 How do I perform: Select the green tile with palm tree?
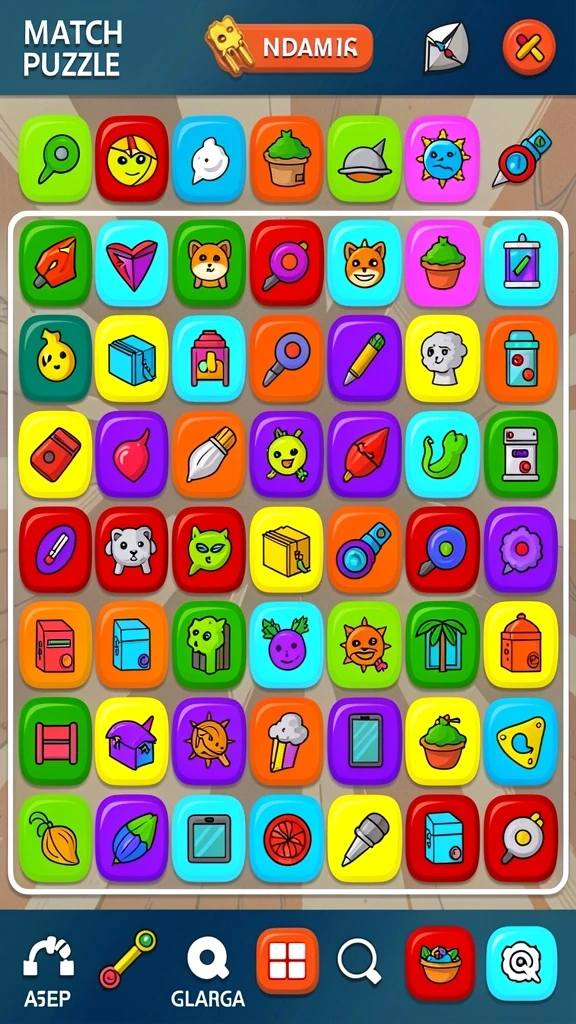pyautogui.click(x=442, y=645)
